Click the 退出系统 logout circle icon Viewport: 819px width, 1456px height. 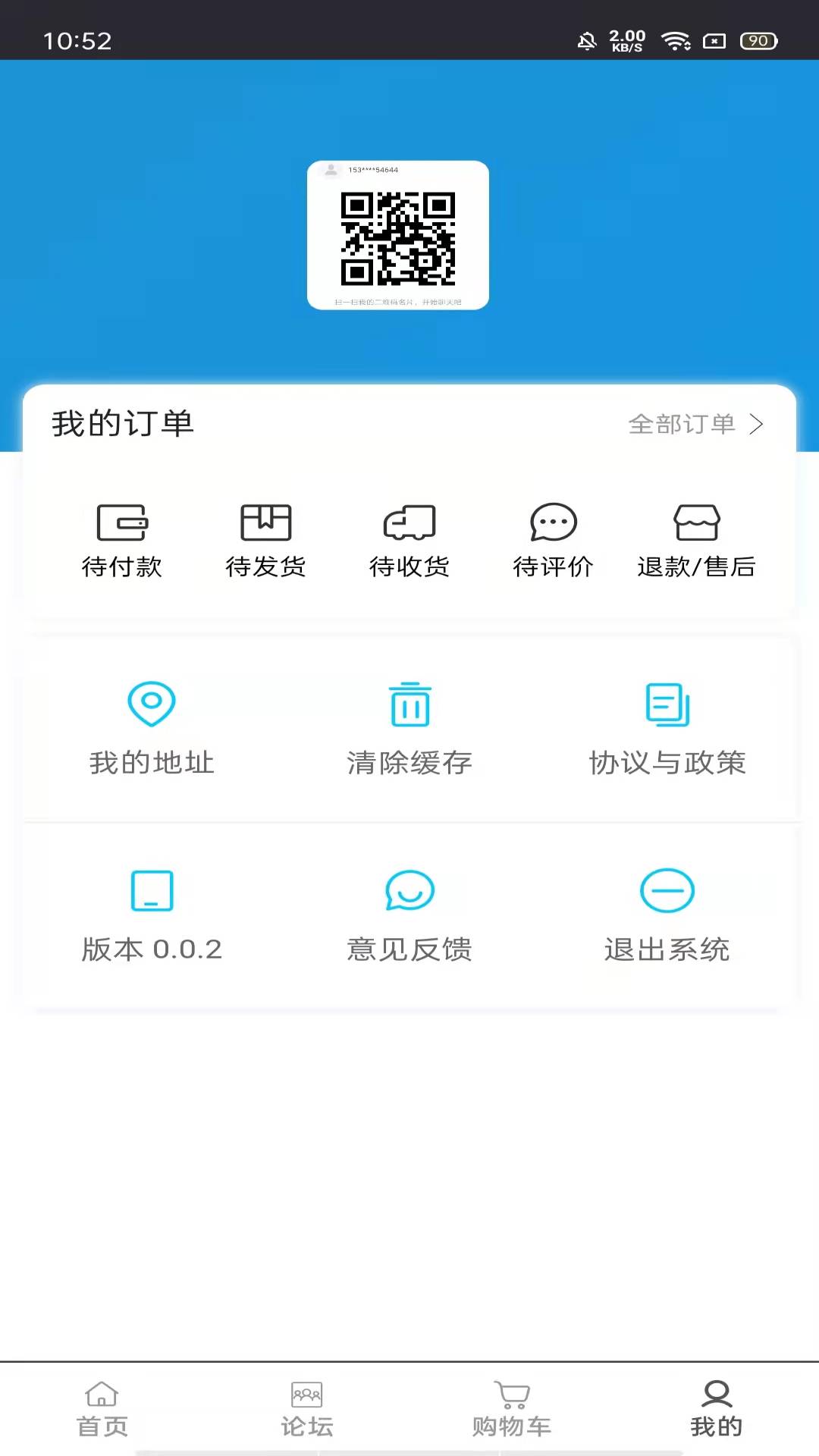pyautogui.click(x=667, y=892)
